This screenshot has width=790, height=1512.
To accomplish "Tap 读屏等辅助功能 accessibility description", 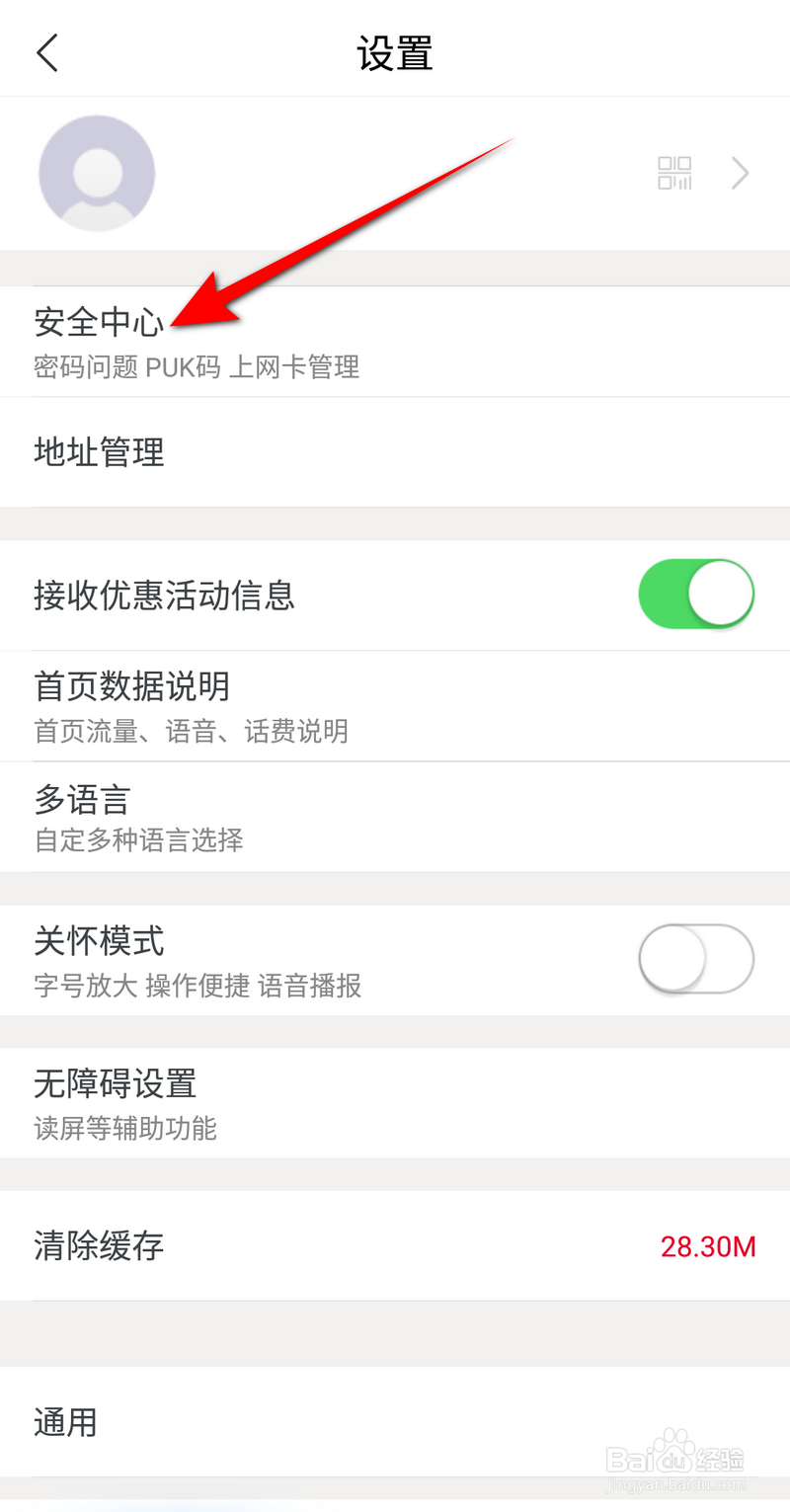I will [x=124, y=1129].
